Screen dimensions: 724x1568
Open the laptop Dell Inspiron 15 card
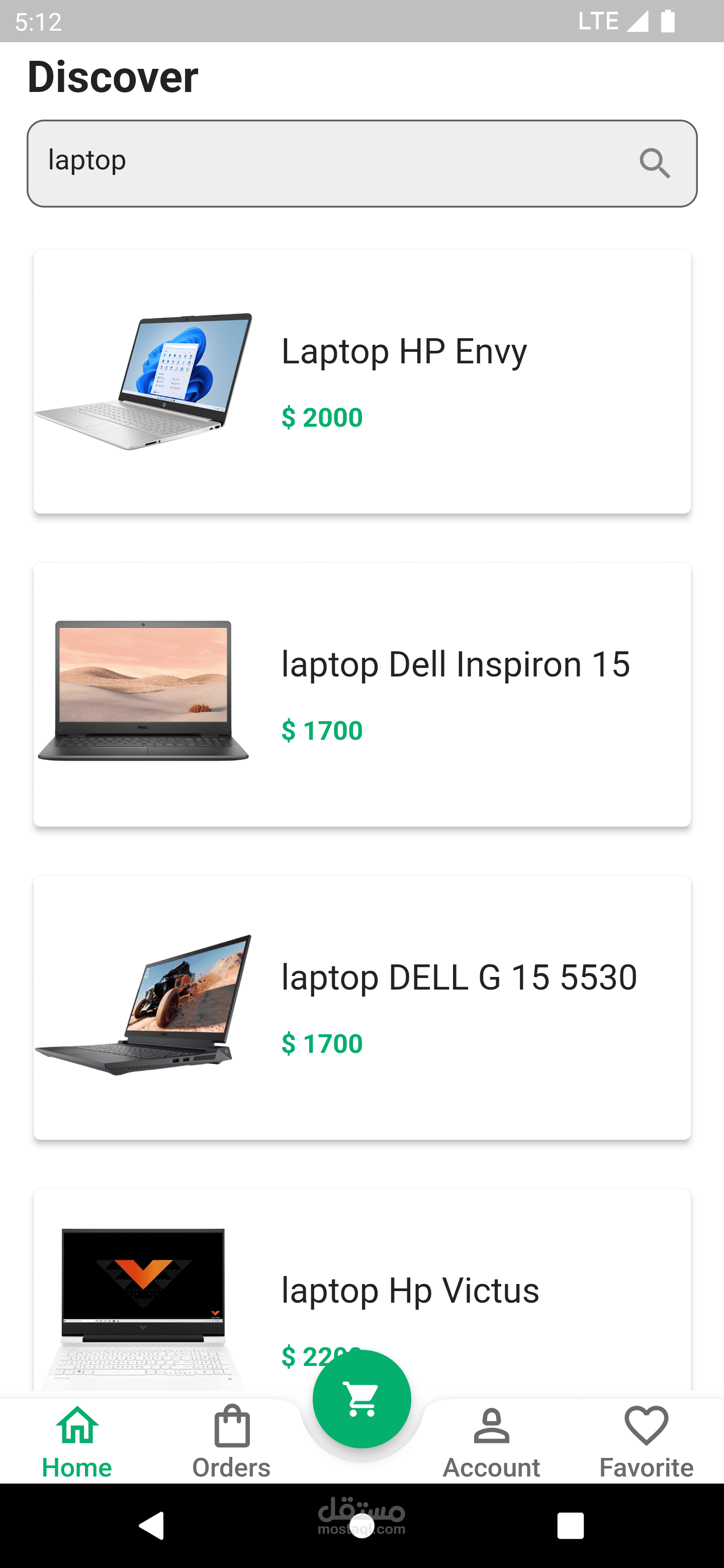coord(361,695)
